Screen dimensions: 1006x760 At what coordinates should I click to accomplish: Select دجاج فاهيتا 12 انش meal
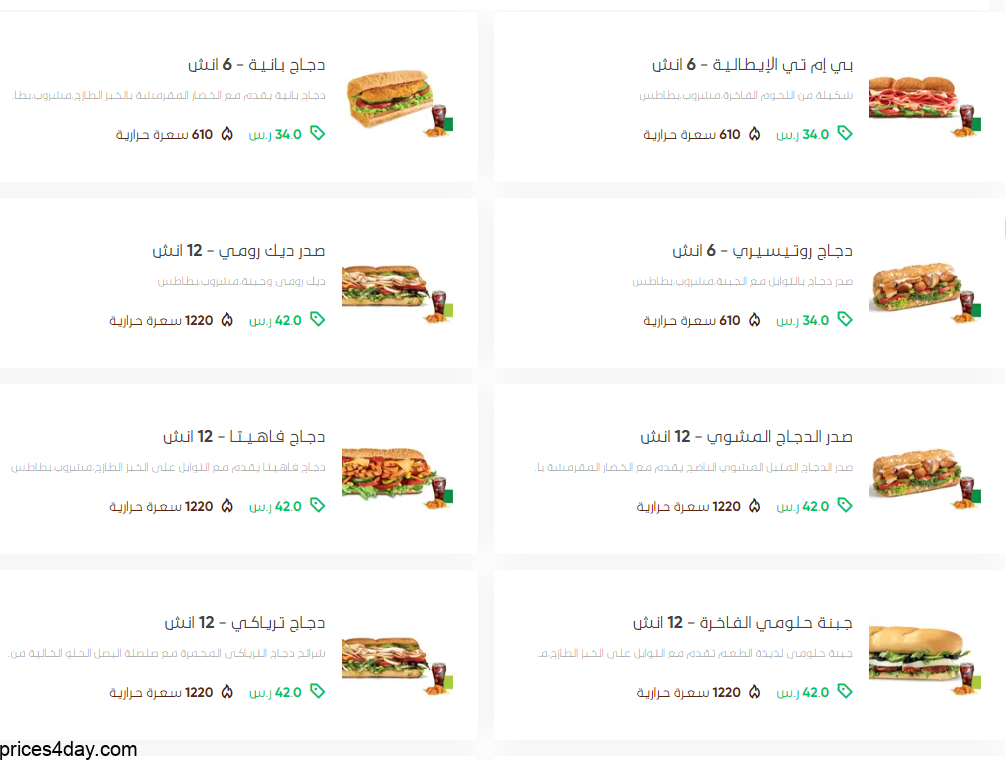click(x=244, y=437)
